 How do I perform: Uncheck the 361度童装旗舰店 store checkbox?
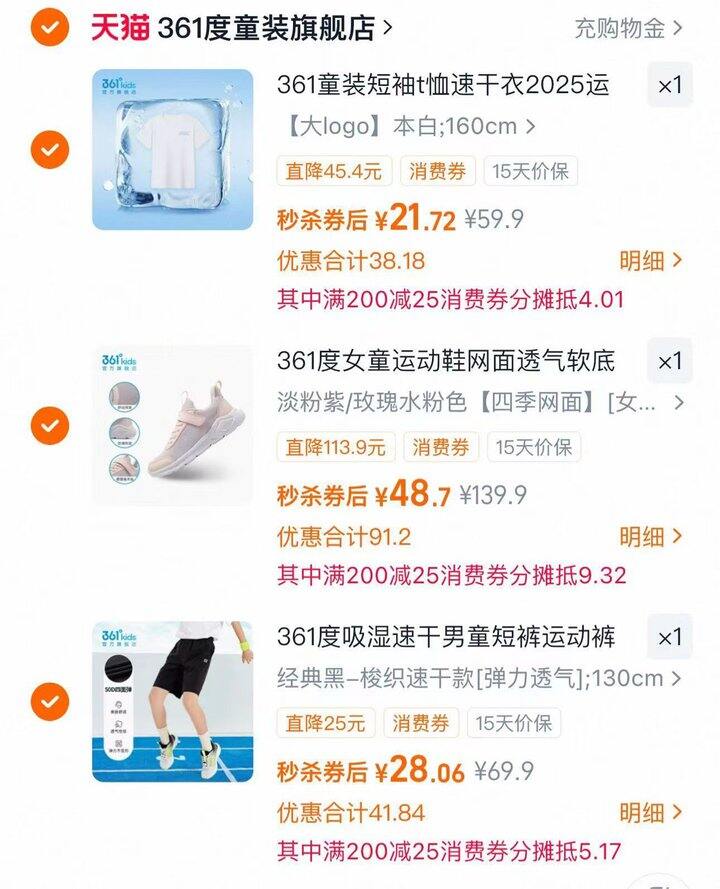pos(49,27)
